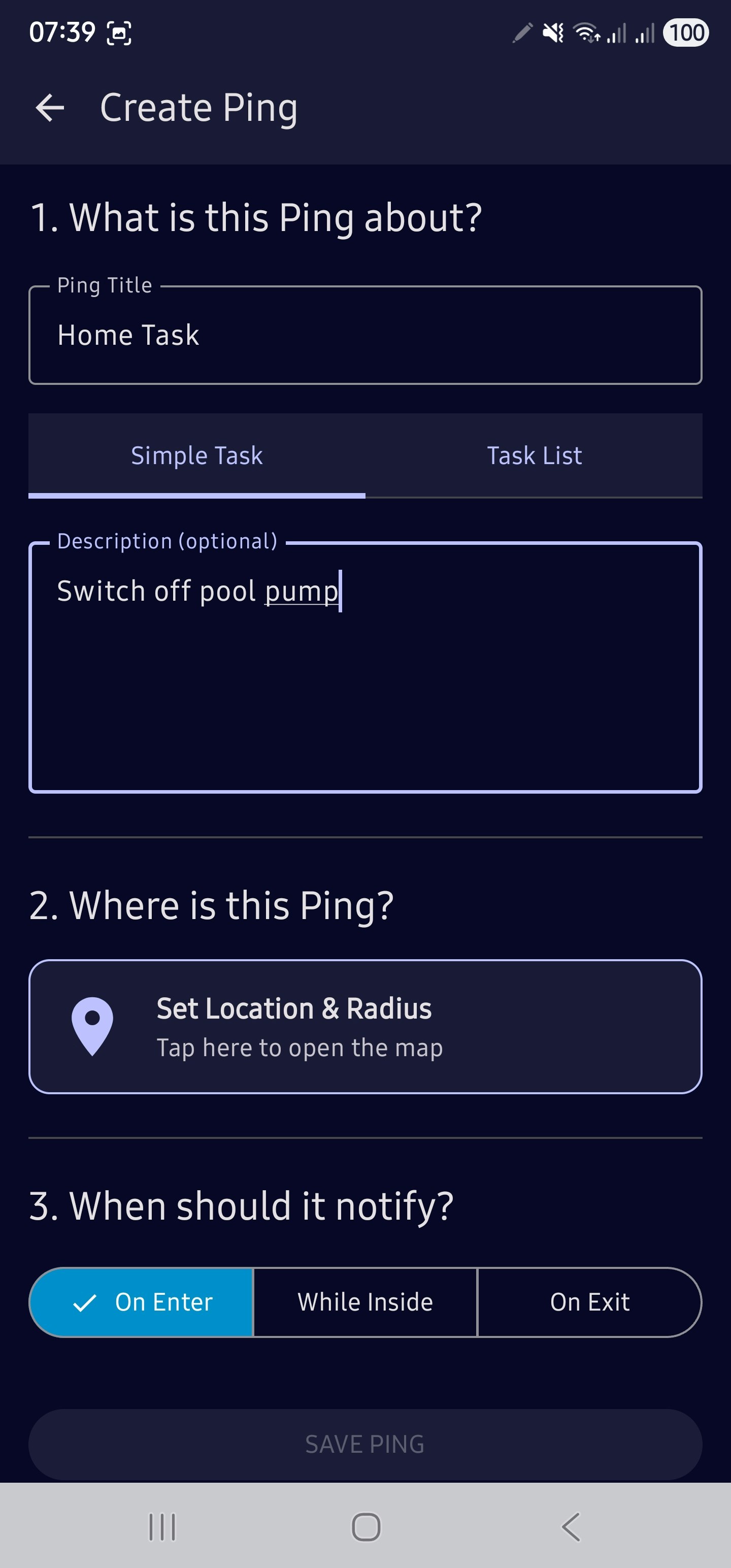This screenshot has width=731, height=1568.
Task: Switch to the Simple Task tab
Action: coord(196,455)
